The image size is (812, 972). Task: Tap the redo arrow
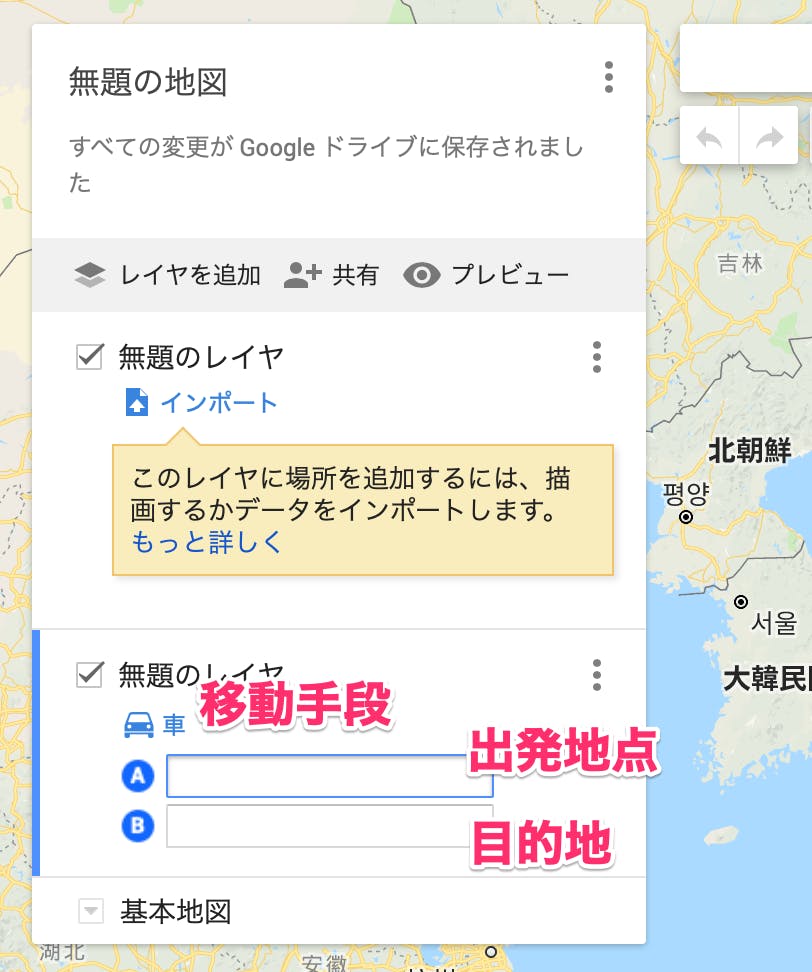point(768,136)
